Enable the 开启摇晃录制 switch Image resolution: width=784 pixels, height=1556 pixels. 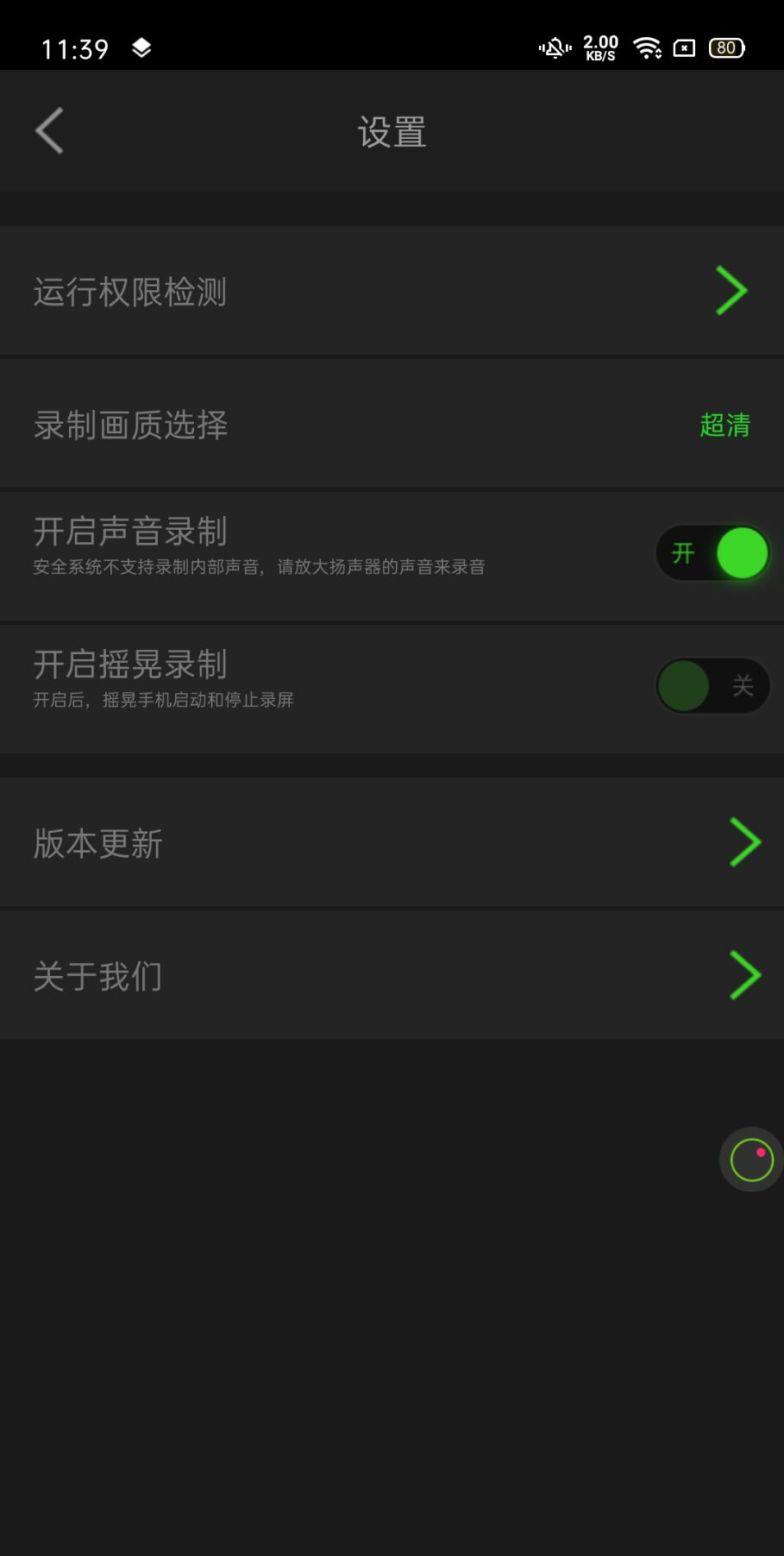(712, 686)
